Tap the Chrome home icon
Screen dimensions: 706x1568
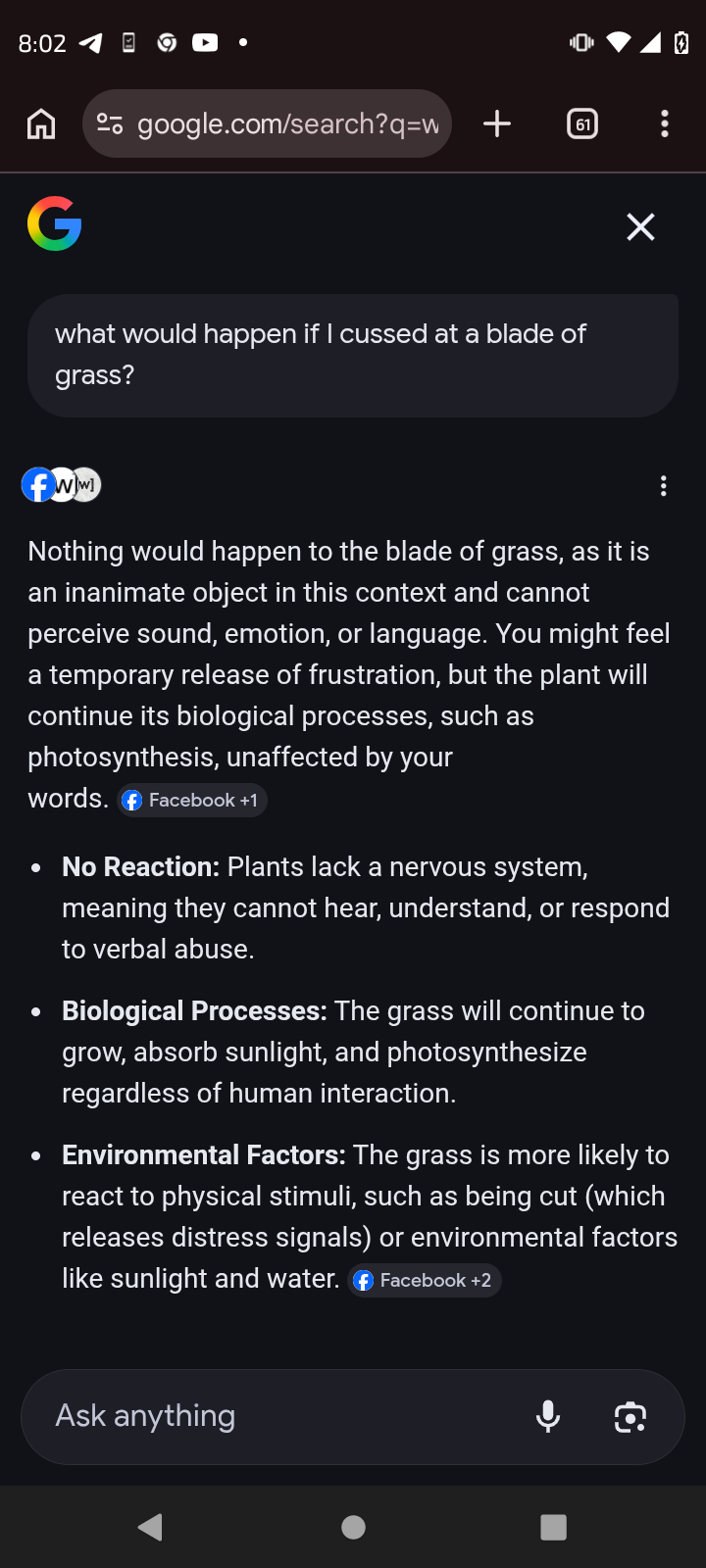coord(39,123)
